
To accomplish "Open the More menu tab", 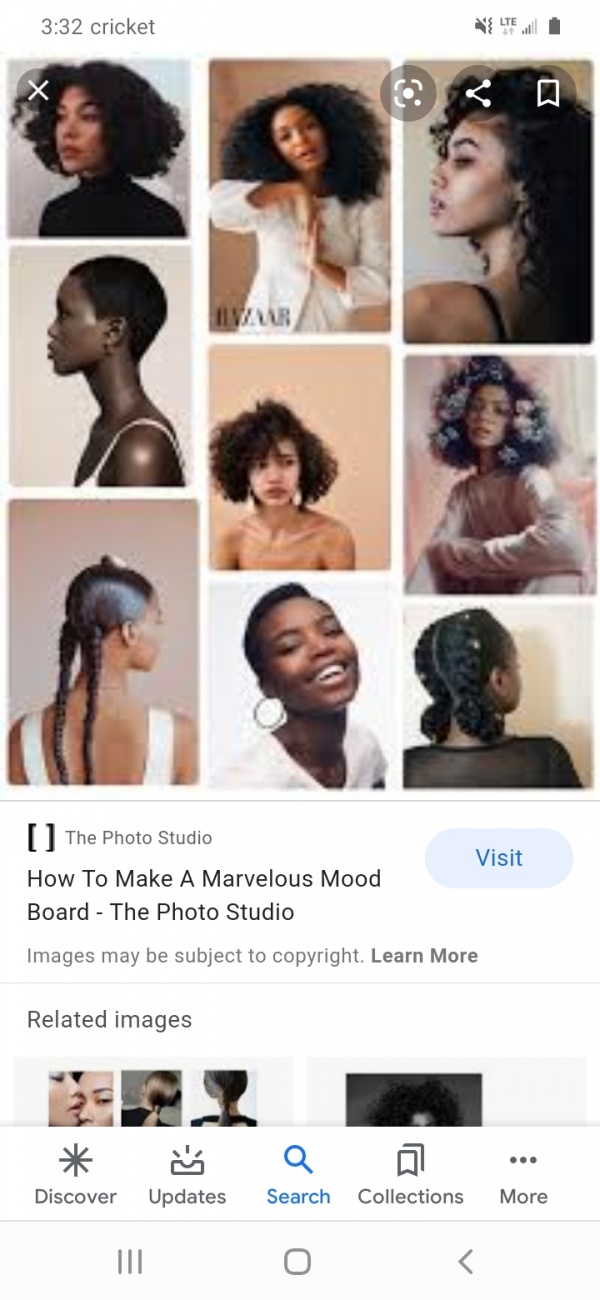I will tap(523, 1176).
